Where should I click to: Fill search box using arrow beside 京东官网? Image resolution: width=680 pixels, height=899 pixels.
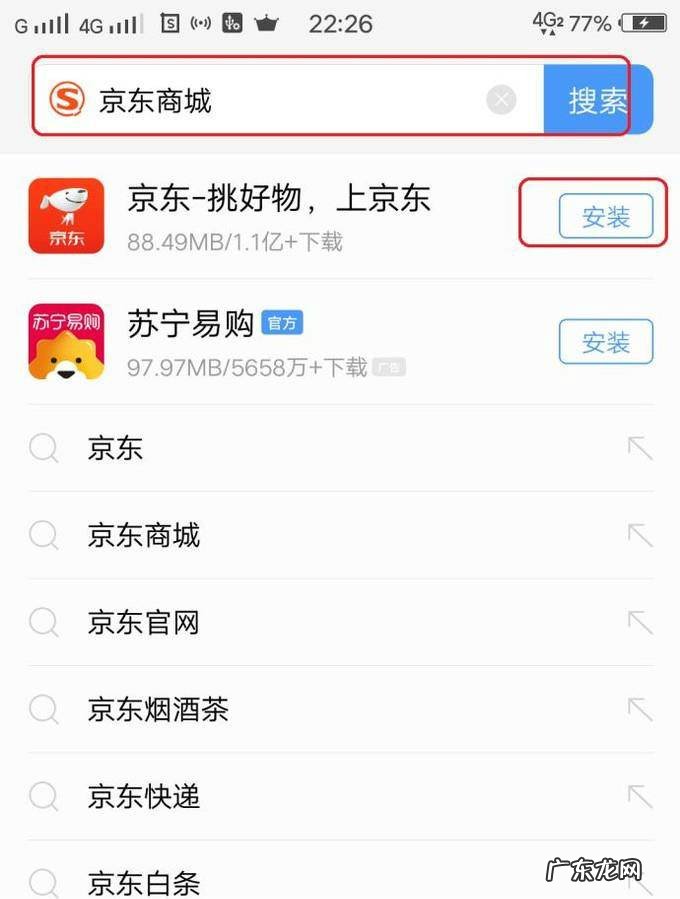(x=639, y=623)
